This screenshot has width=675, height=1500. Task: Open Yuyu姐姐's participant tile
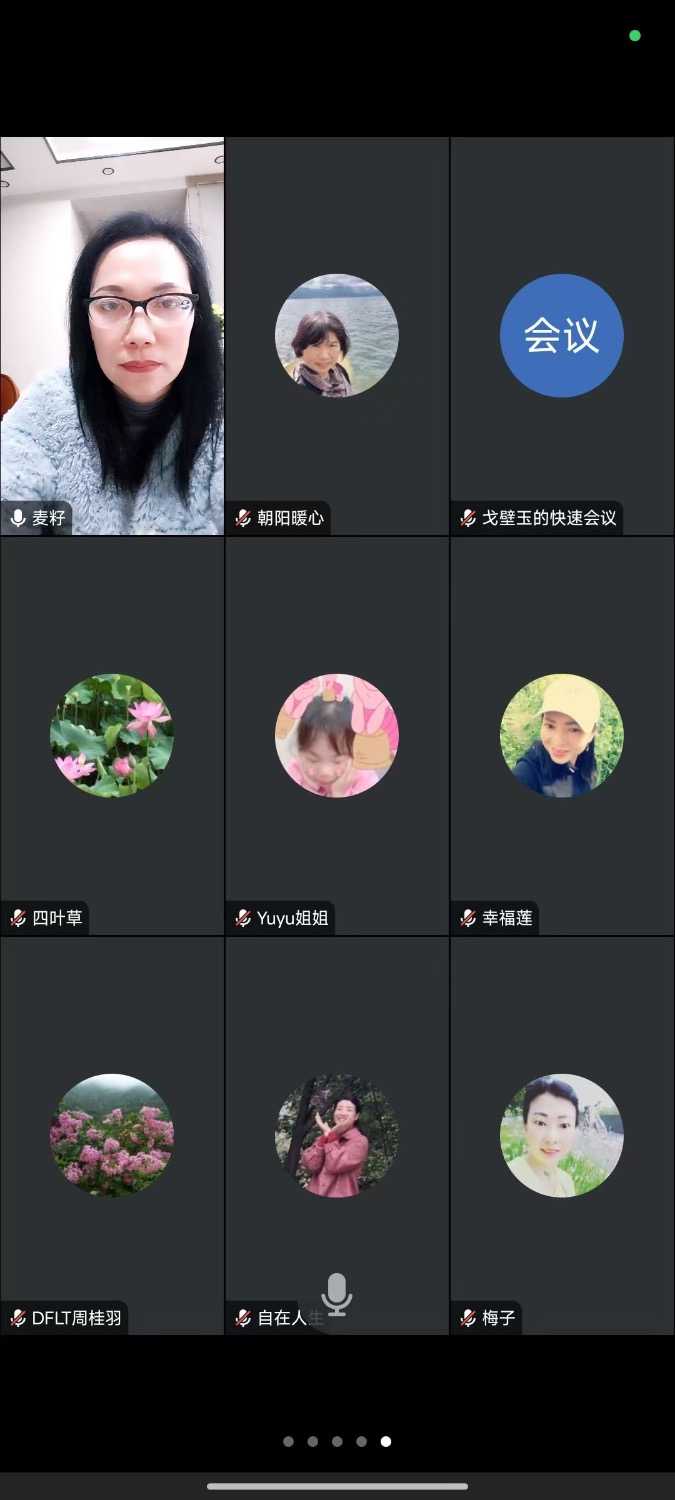click(x=337, y=736)
